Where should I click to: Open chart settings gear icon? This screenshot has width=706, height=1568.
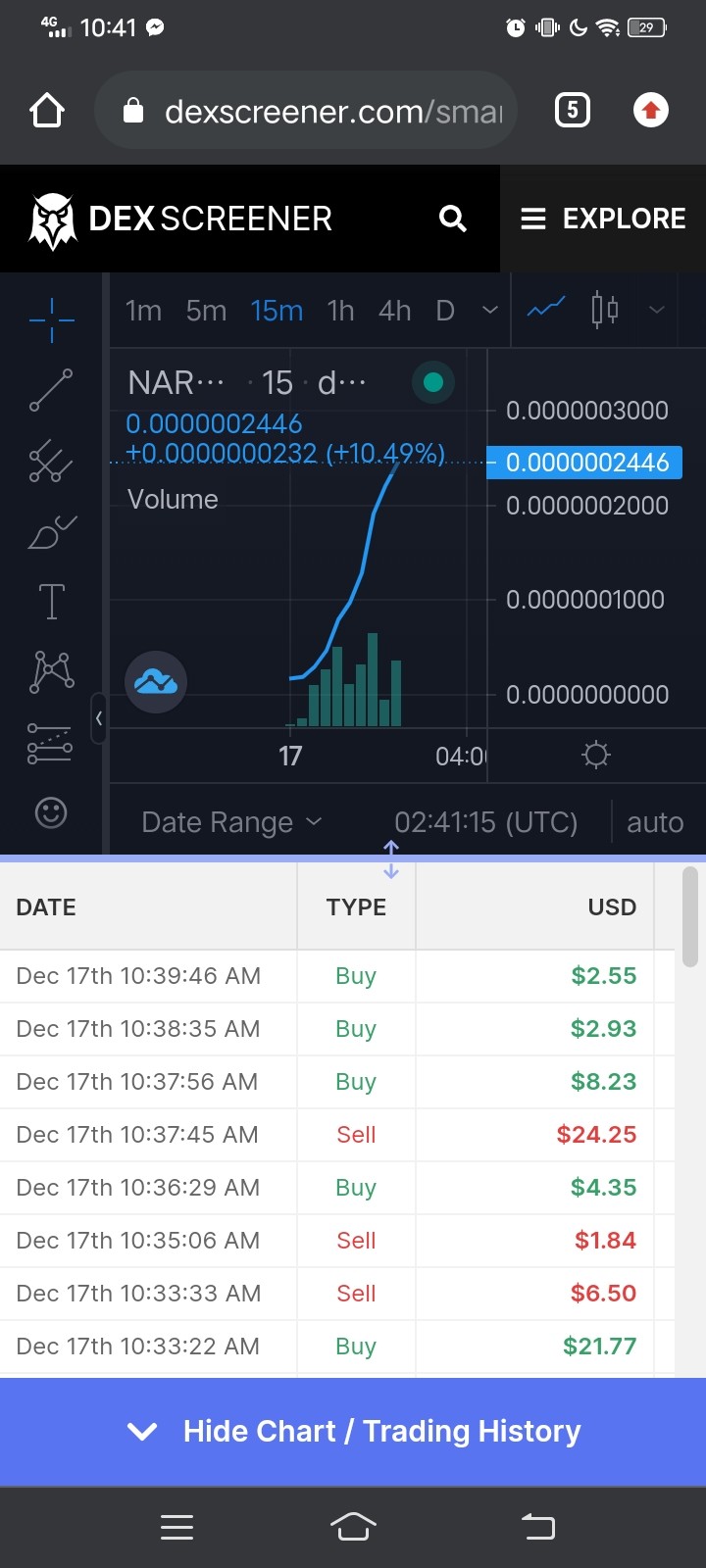[x=596, y=755]
